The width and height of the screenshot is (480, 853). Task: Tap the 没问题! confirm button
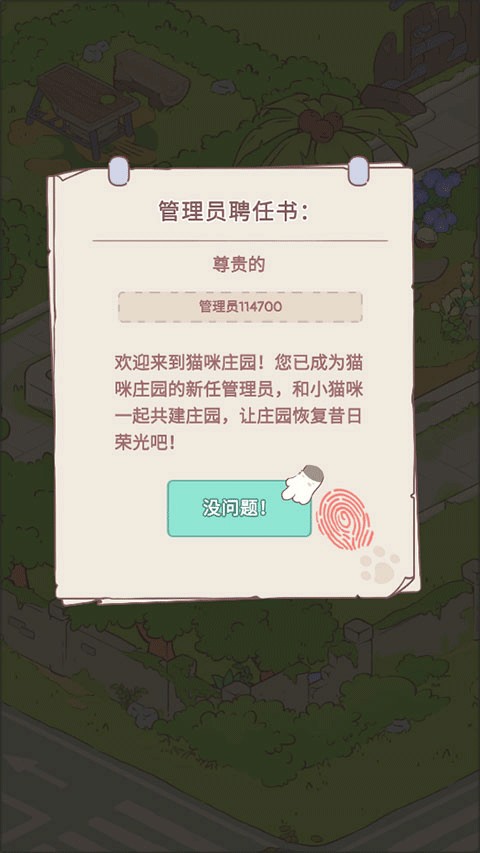pos(239,508)
